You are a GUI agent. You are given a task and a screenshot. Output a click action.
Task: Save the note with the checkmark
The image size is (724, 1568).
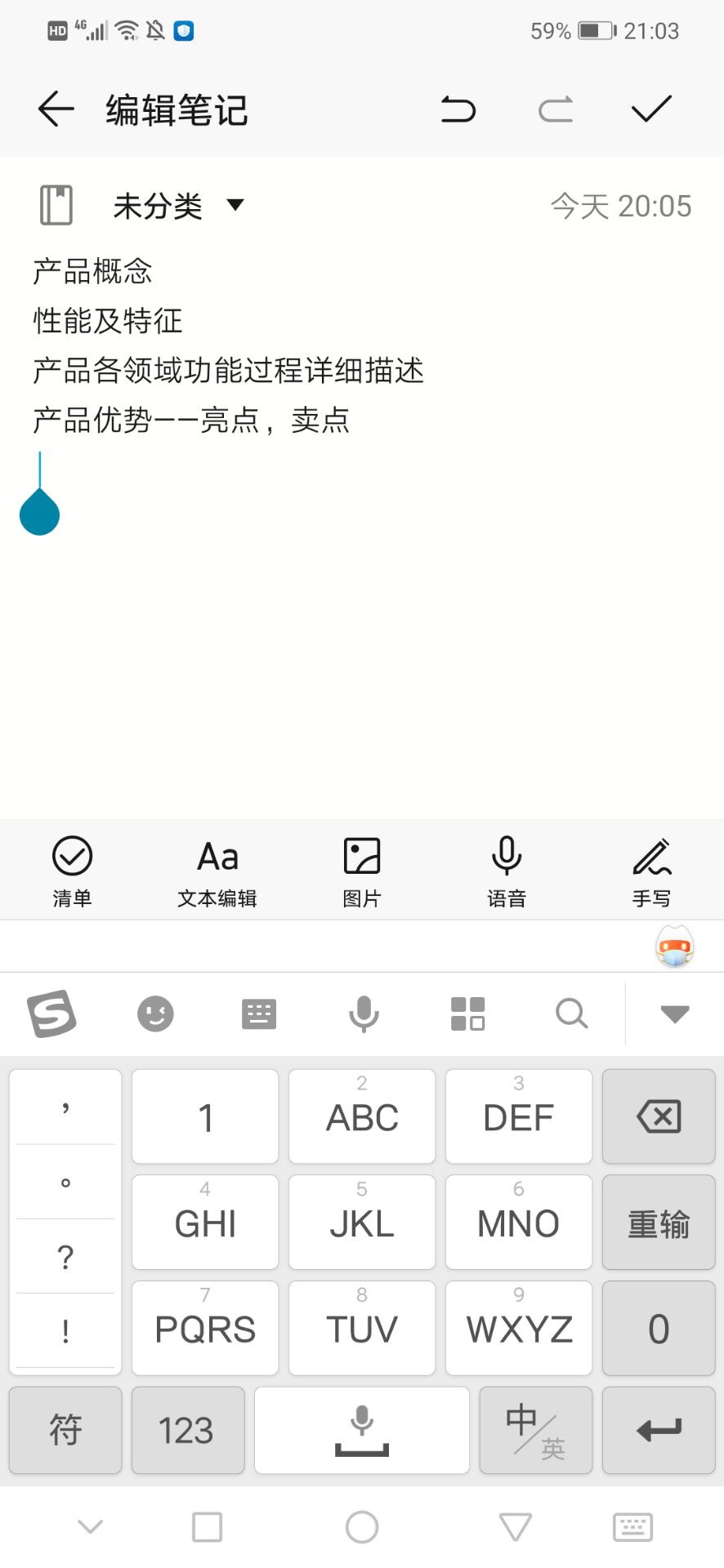click(x=651, y=109)
